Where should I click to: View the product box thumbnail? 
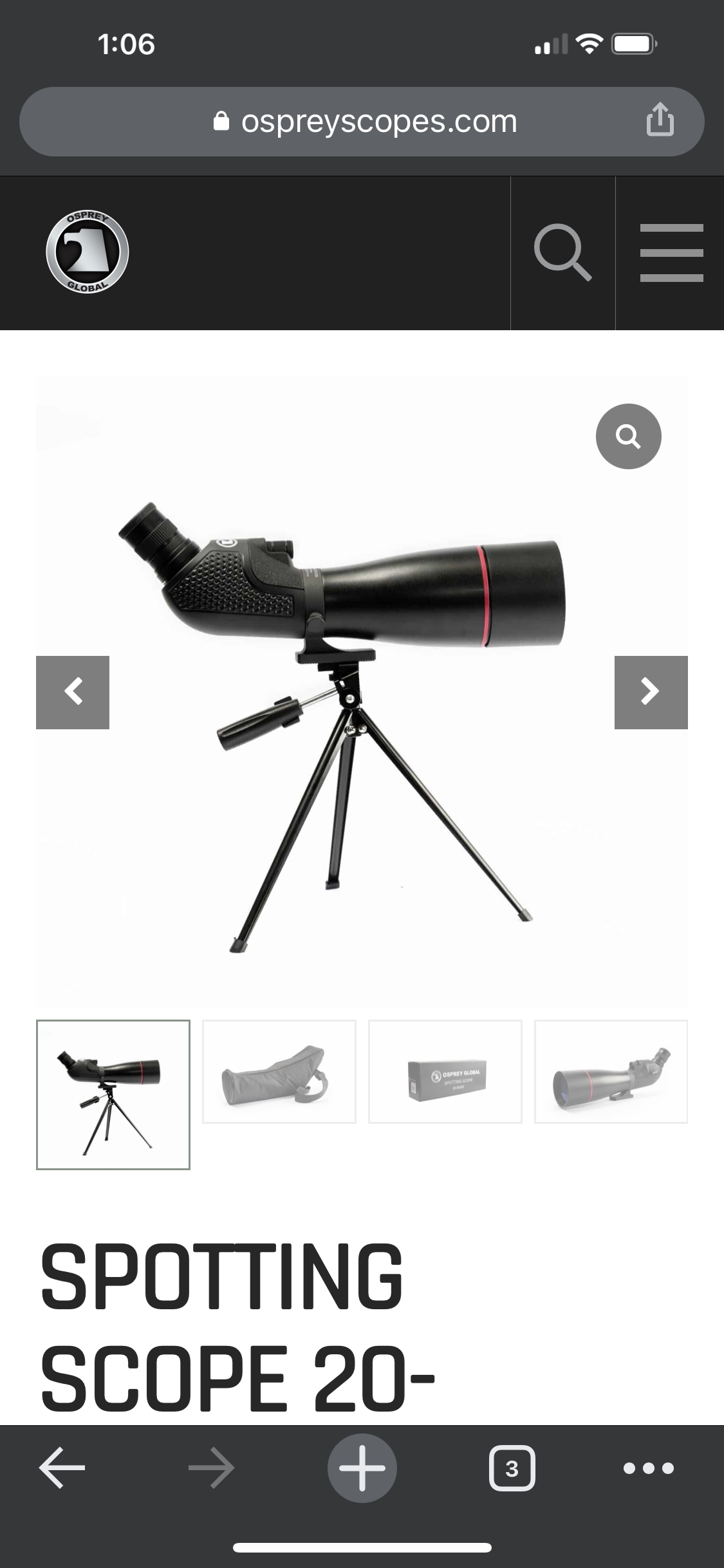[445, 1072]
